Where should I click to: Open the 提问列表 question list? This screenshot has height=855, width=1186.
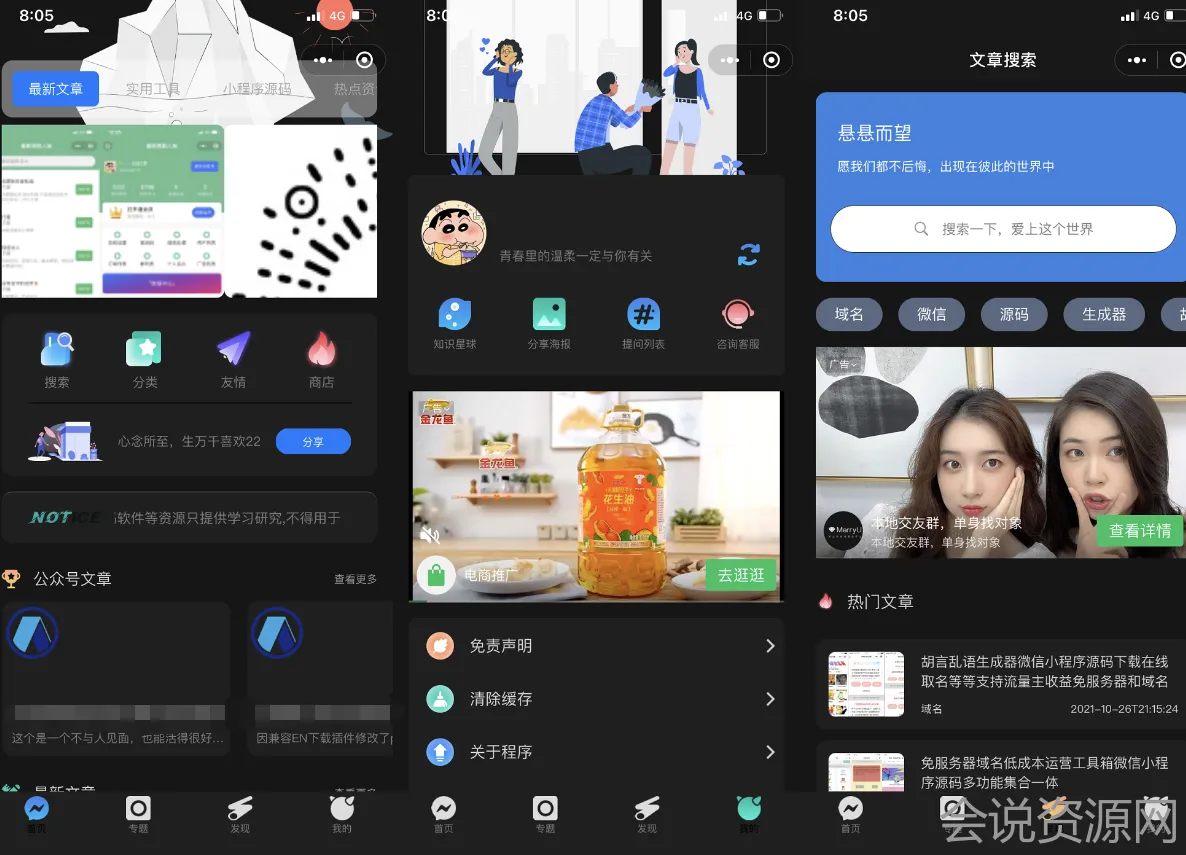(x=643, y=323)
